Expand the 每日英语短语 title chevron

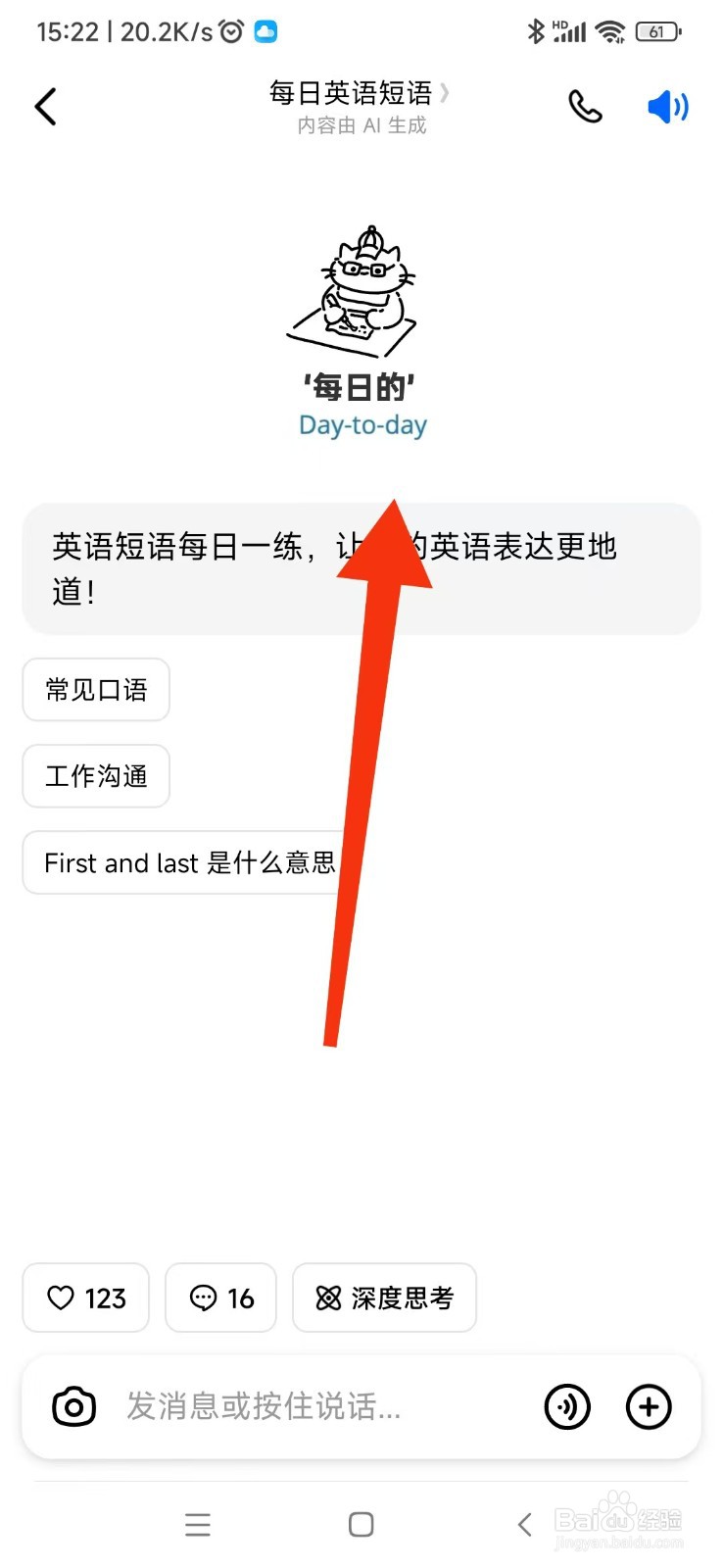pyautogui.click(x=446, y=93)
